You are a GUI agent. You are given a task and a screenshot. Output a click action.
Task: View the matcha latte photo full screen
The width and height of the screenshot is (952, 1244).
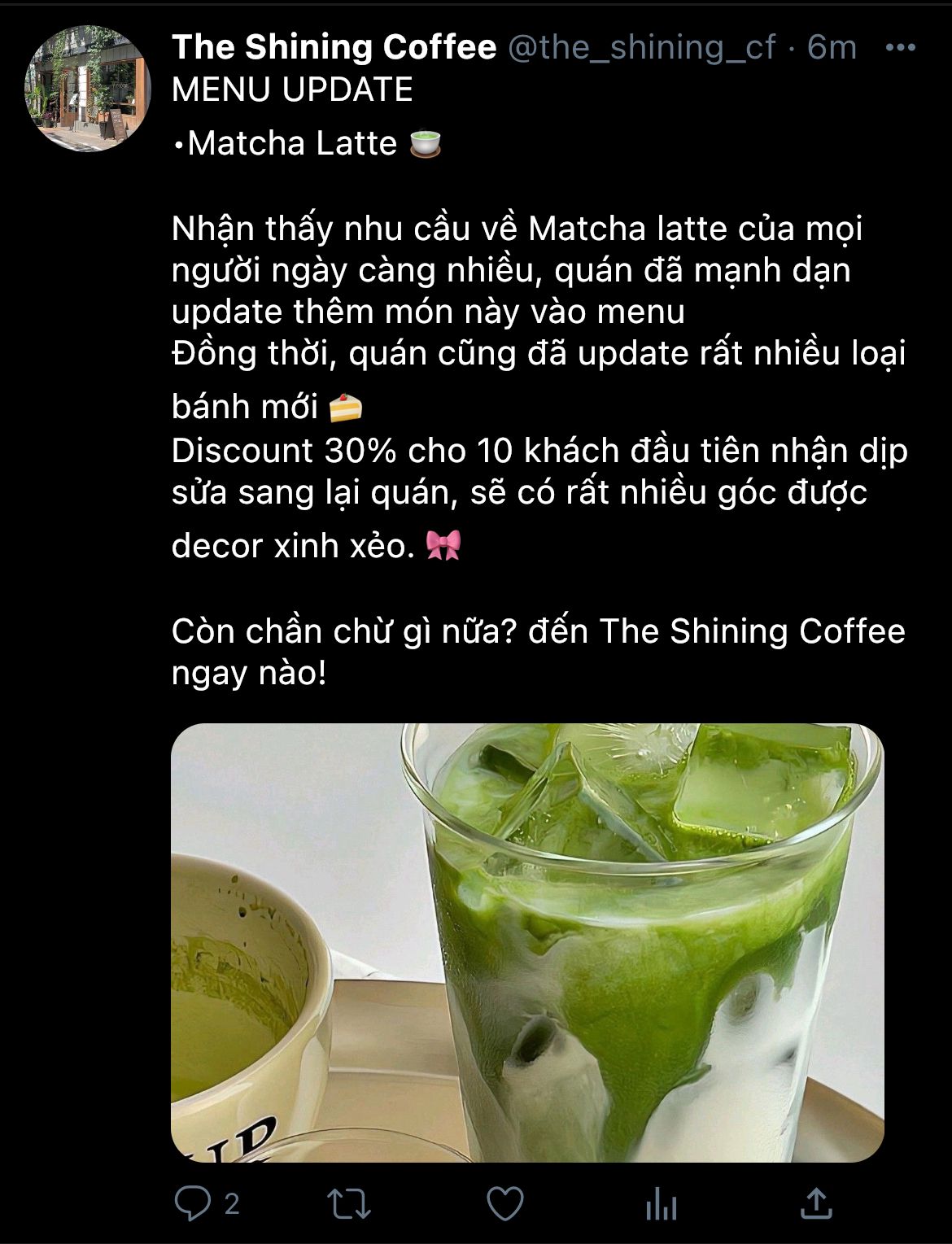click(x=527, y=942)
